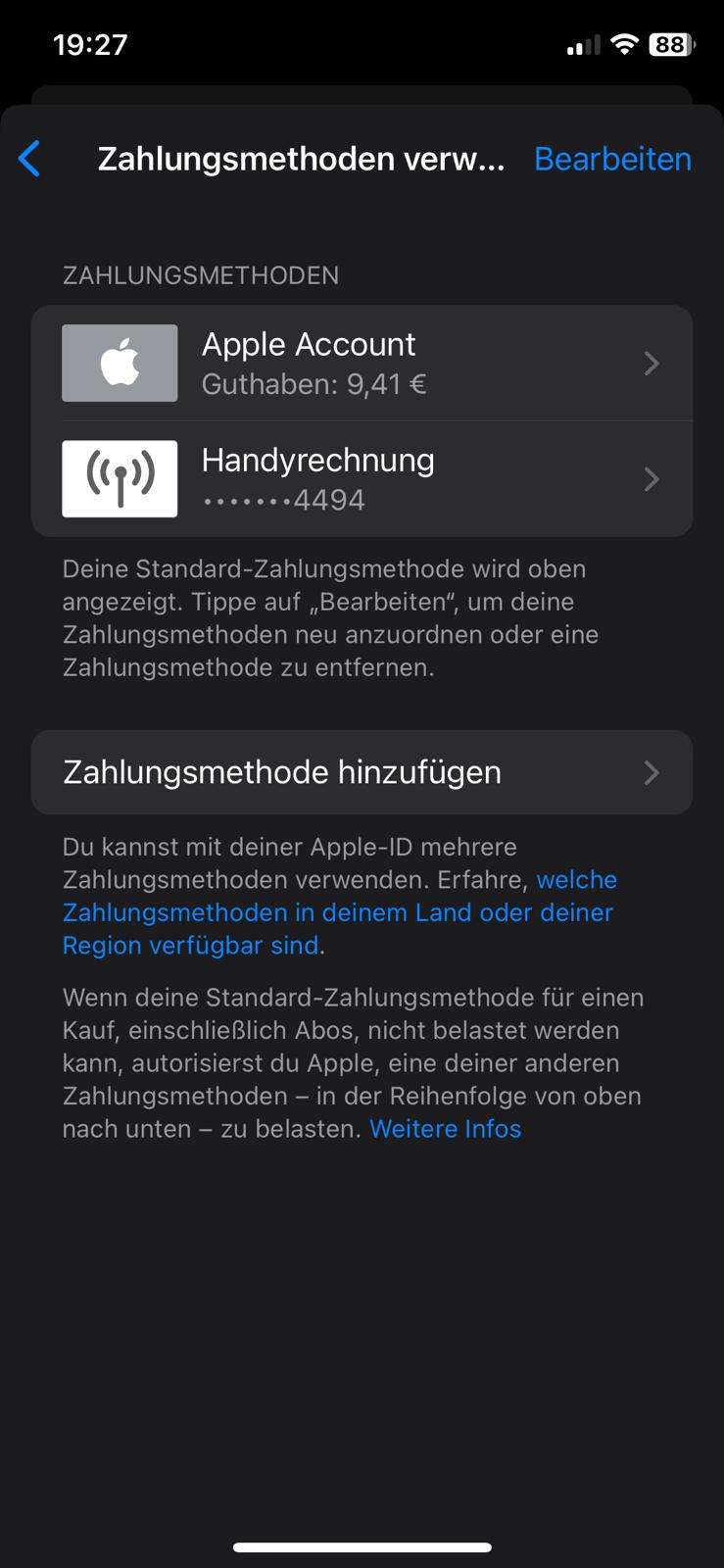Open the Handyrechnung payment row
Image resolution: width=724 pixels, height=1568 pixels.
[362, 479]
